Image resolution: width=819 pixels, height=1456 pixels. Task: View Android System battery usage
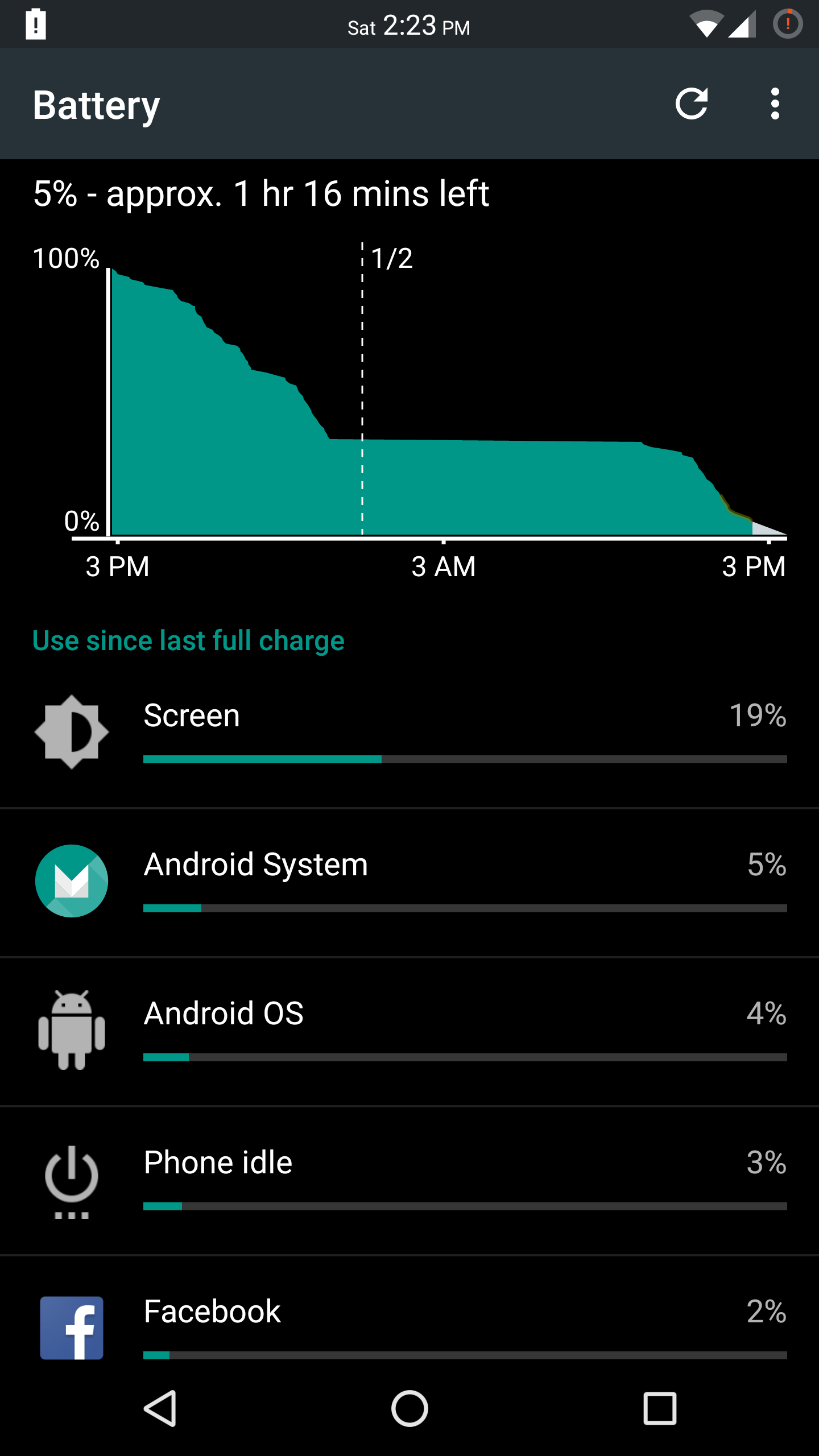click(x=409, y=882)
